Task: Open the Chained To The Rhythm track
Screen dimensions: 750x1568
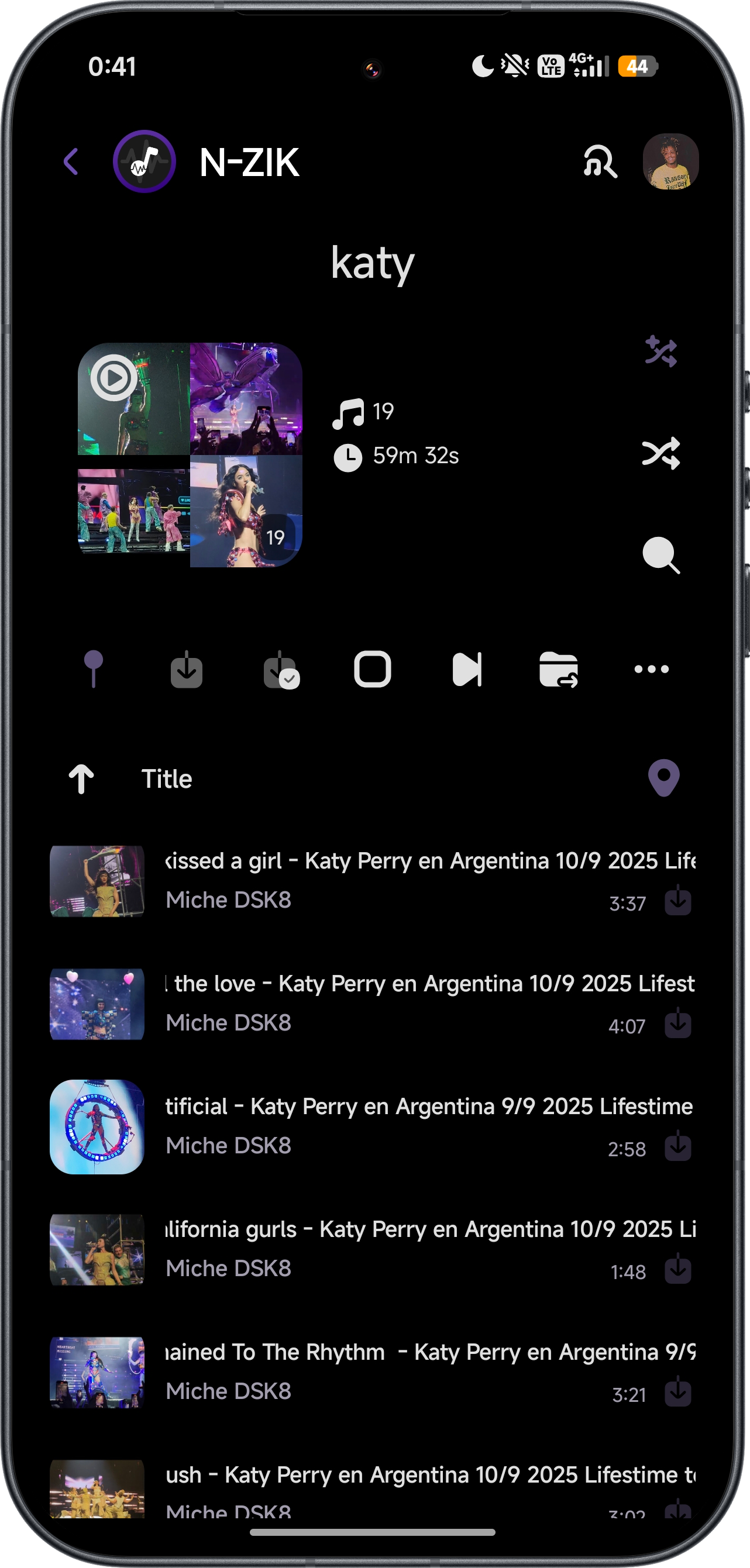Action: (373, 1372)
